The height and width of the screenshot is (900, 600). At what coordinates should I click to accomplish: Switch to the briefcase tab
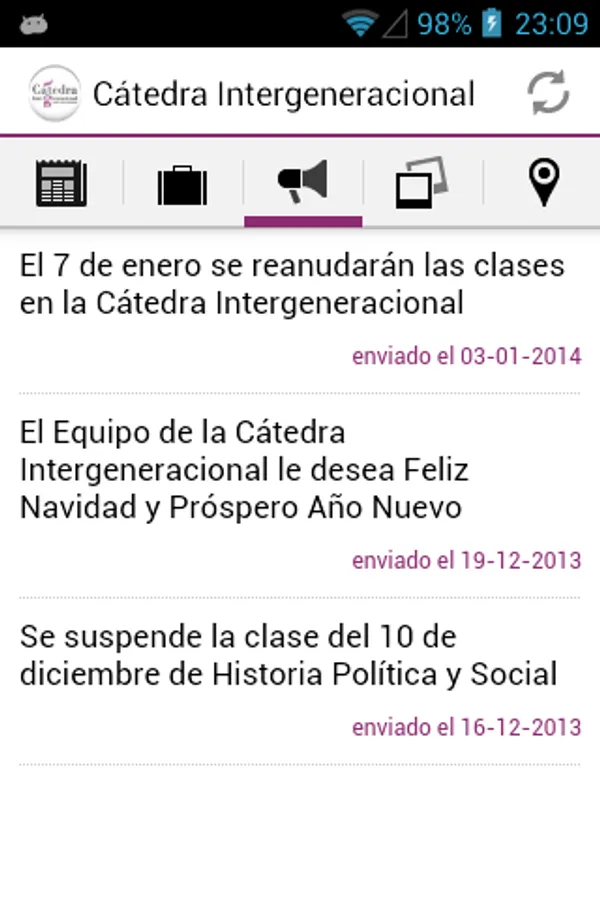[x=182, y=184]
